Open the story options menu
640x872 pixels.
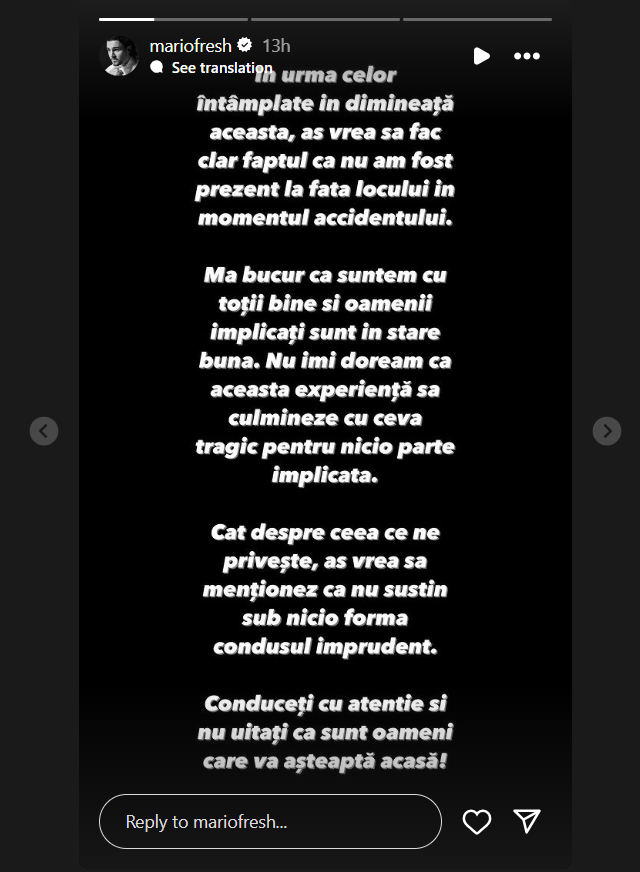tap(527, 56)
